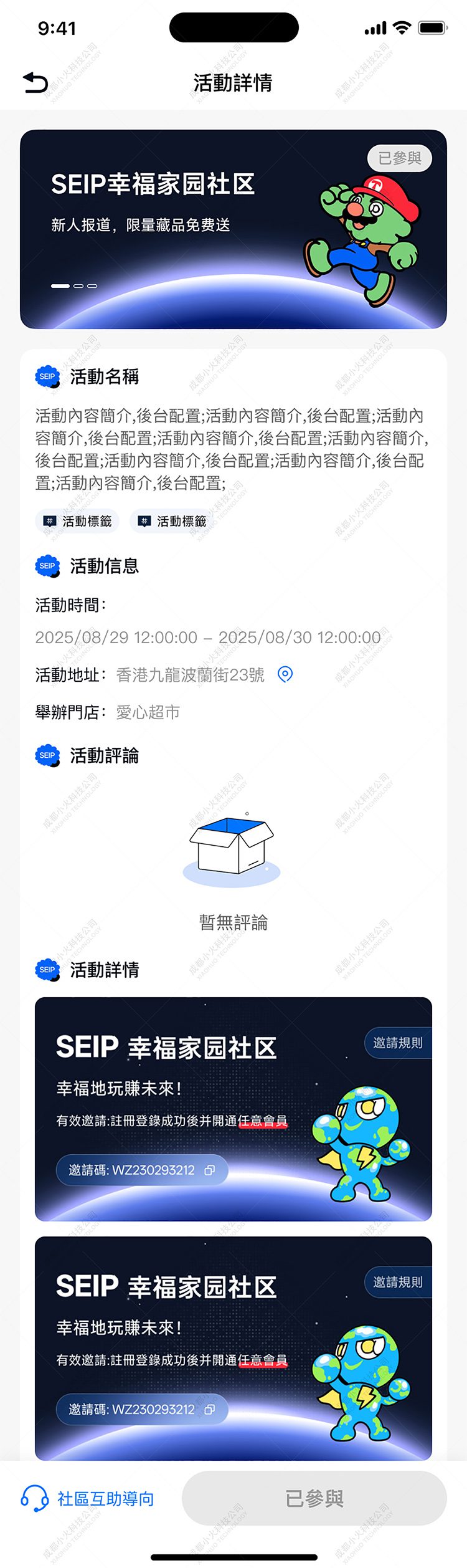Tap the 已參與 bottom button
This screenshot has width=467, height=1568.
click(314, 1499)
